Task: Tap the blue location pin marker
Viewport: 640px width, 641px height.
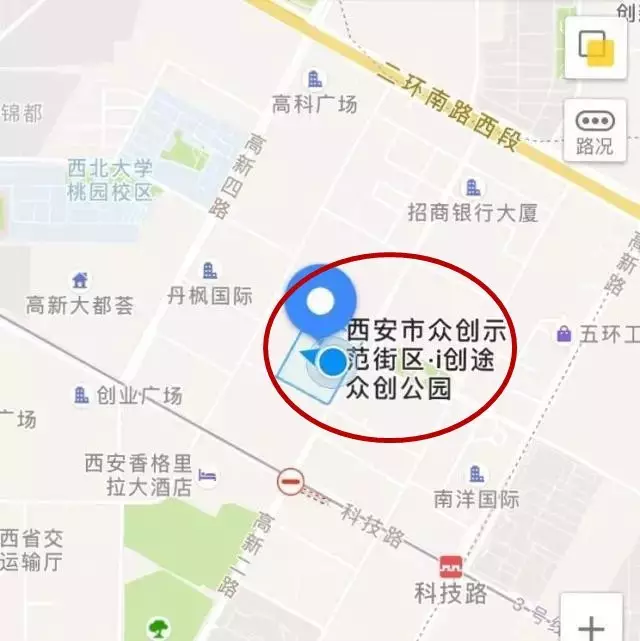Action: [320, 301]
